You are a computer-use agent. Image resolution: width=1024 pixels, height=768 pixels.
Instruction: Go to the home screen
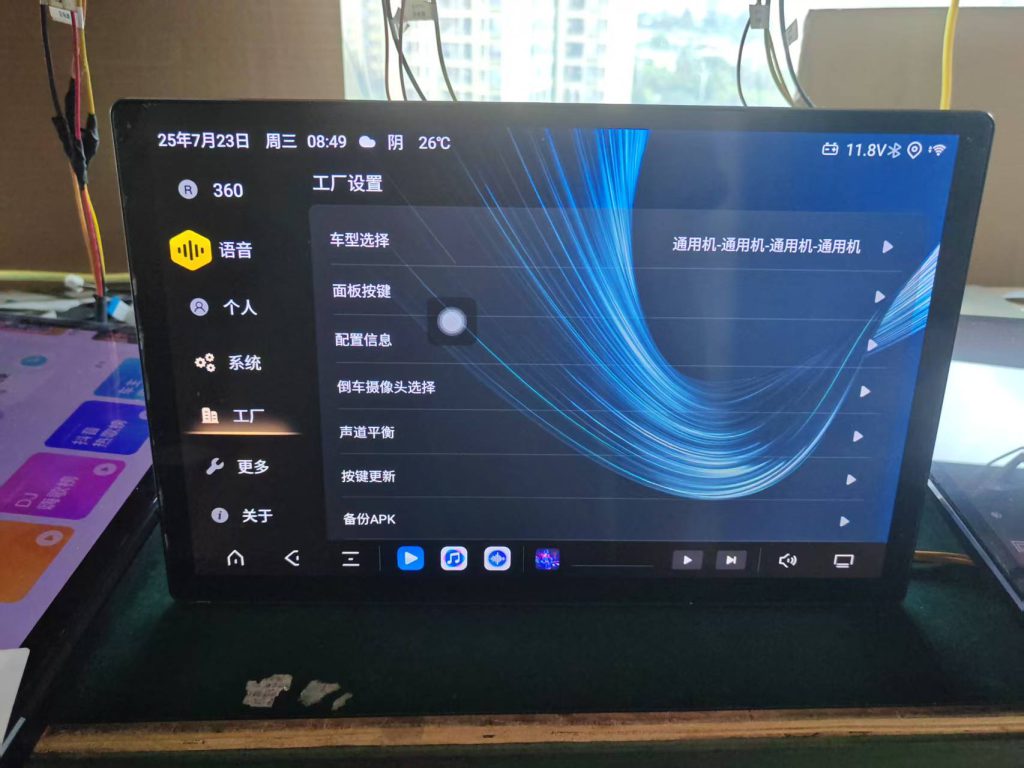tap(235, 558)
